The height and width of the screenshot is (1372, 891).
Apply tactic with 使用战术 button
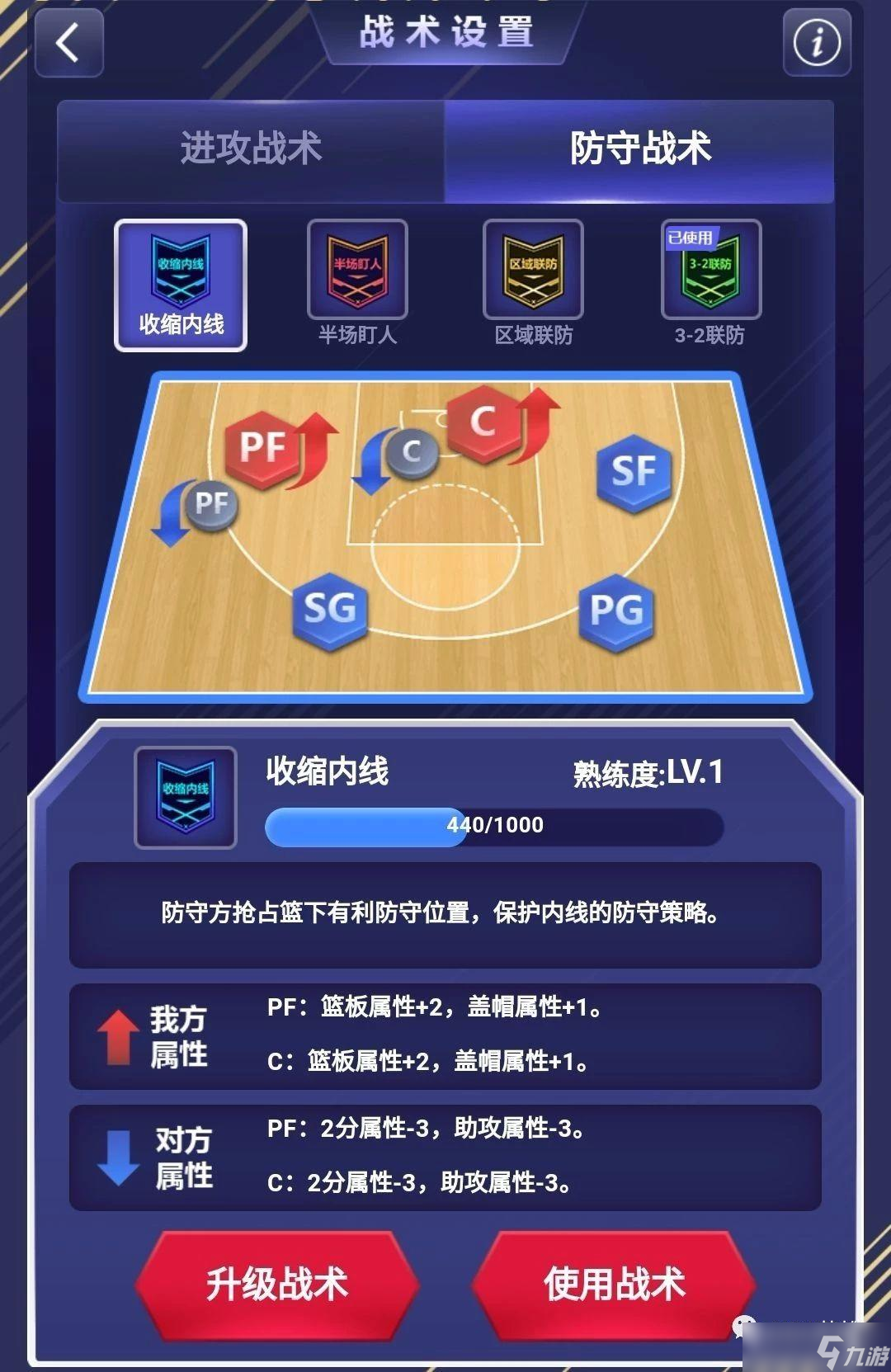click(x=614, y=1284)
